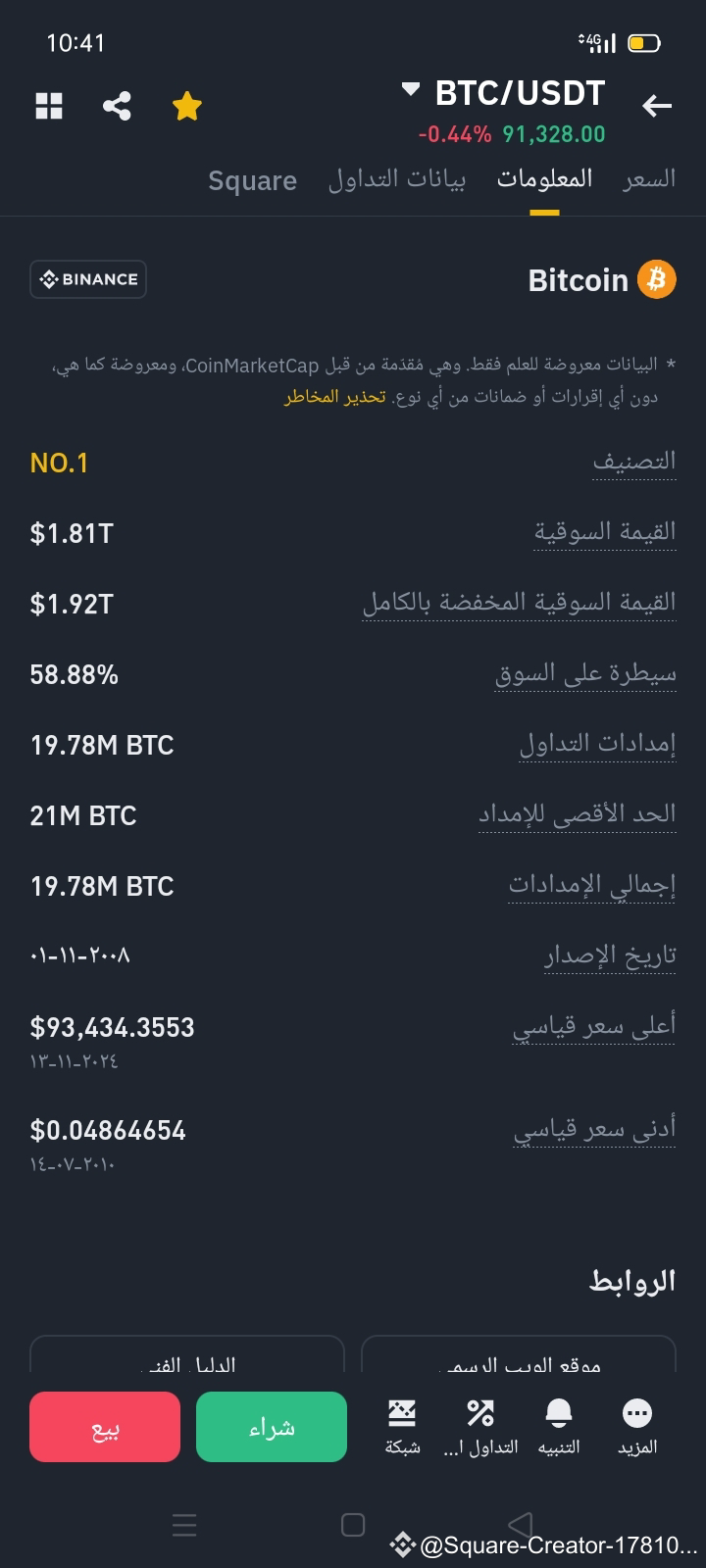Select the المعلومات tab
The height and width of the screenshot is (1568, 706).
coord(543,178)
